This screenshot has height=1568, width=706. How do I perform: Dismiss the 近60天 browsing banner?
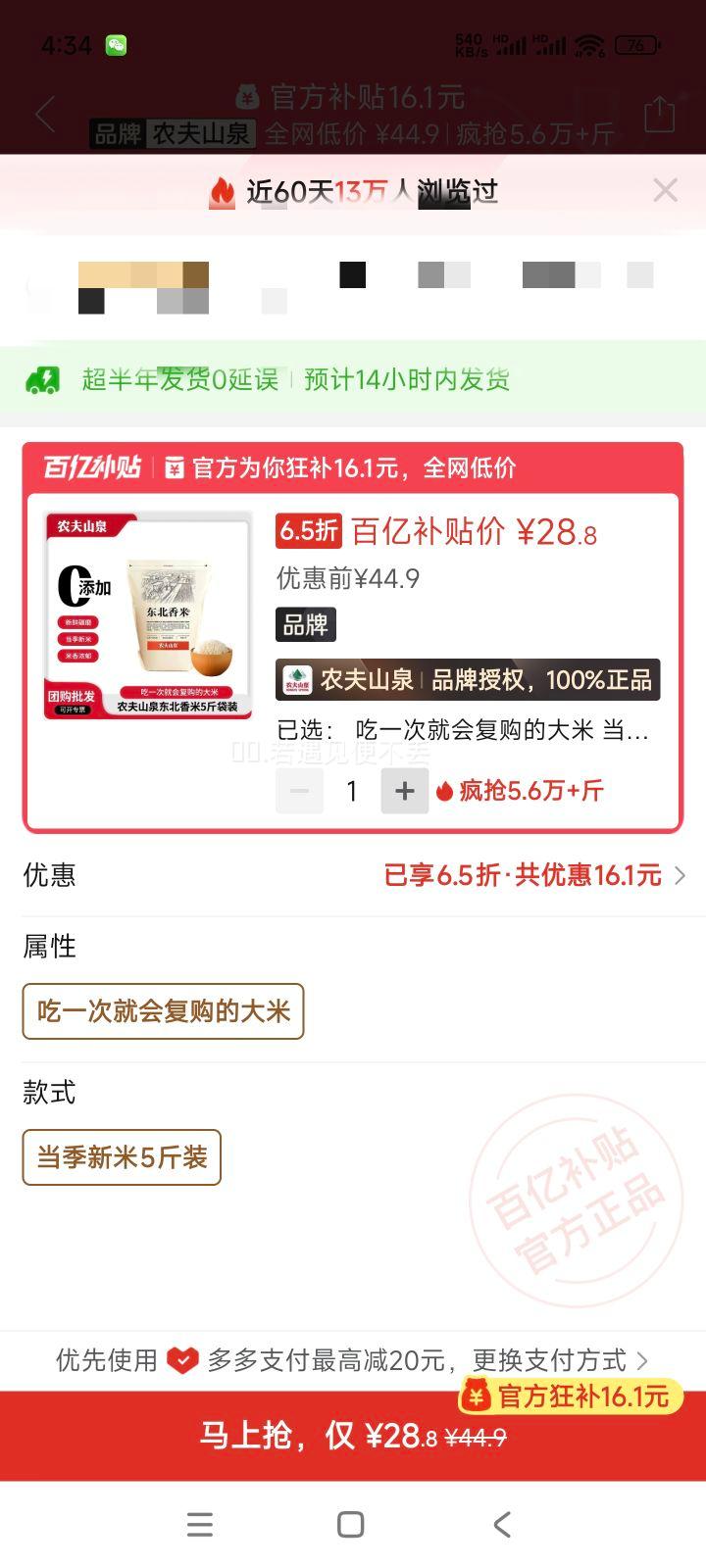tap(666, 190)
